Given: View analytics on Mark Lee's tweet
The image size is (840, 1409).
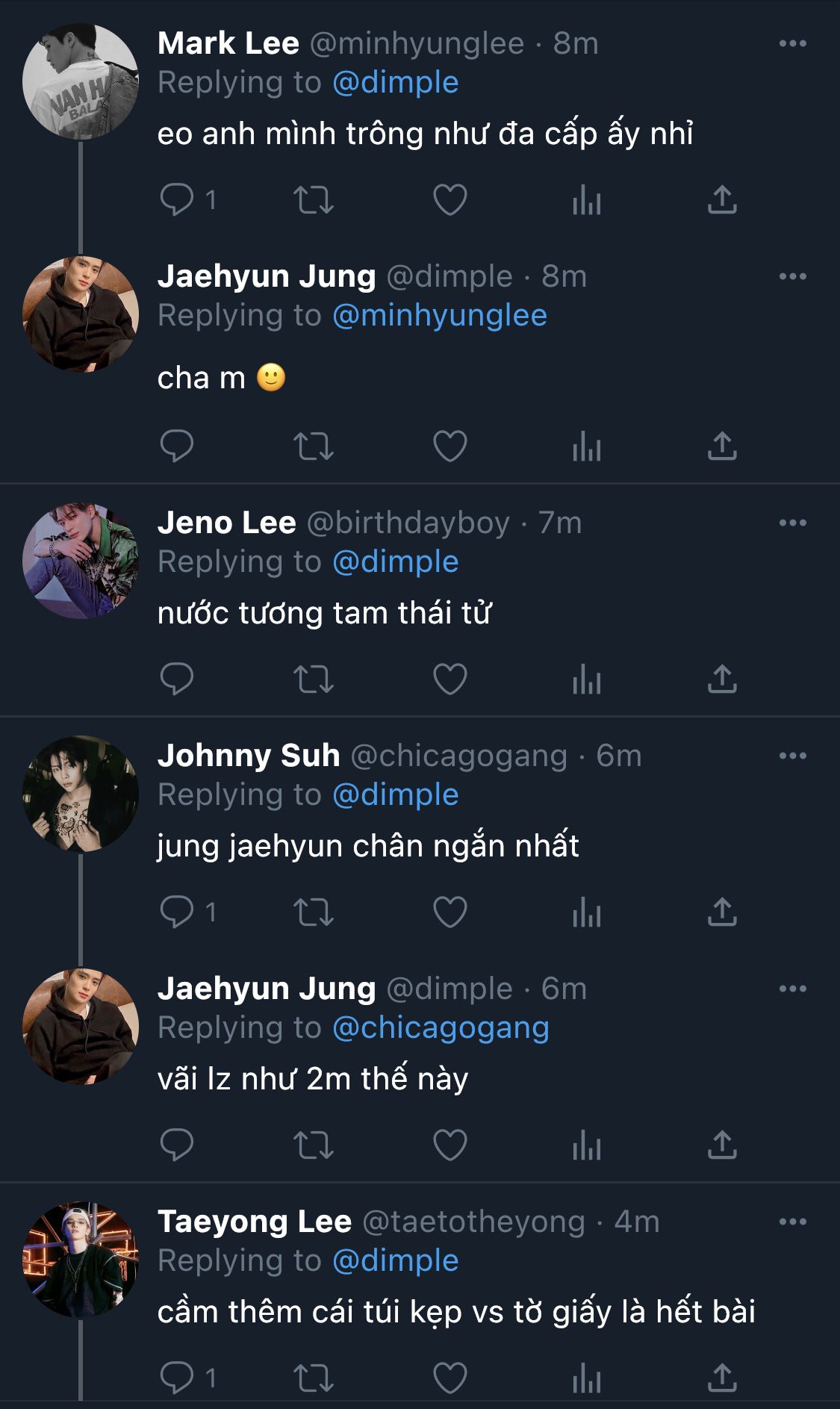Looking at the screenshot, I should pos(586,200).
